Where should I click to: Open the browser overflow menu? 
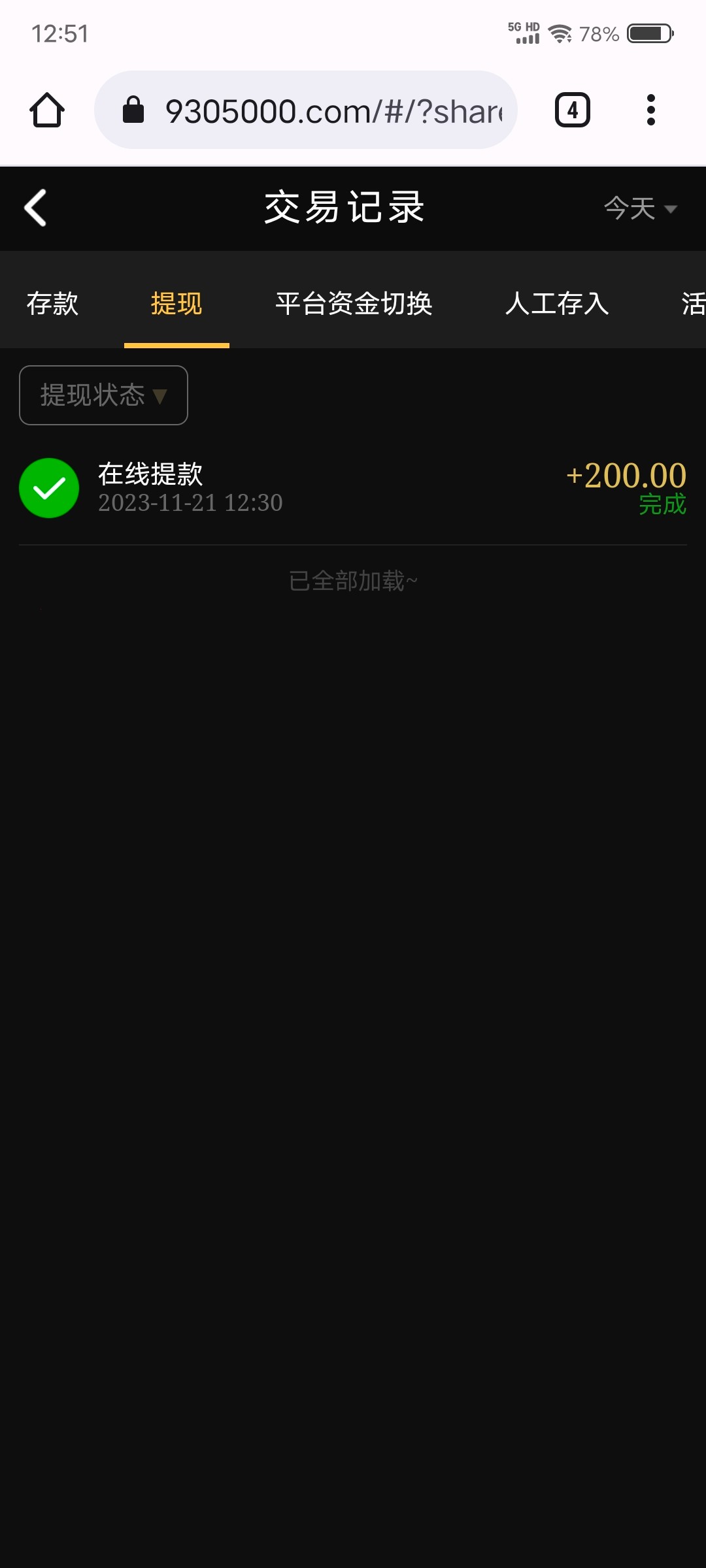pos(650,110)
